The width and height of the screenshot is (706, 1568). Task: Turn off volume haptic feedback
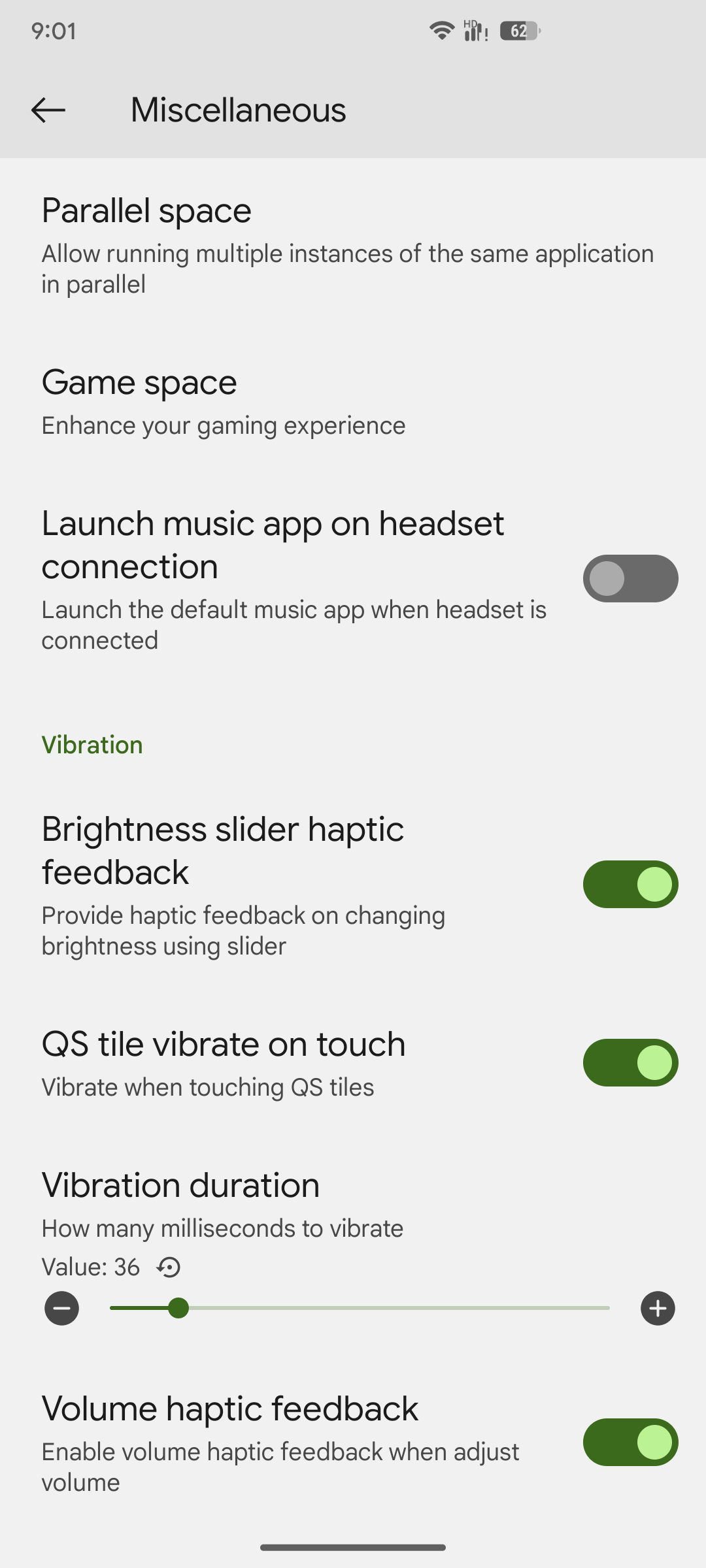(x=630, y=1443)
